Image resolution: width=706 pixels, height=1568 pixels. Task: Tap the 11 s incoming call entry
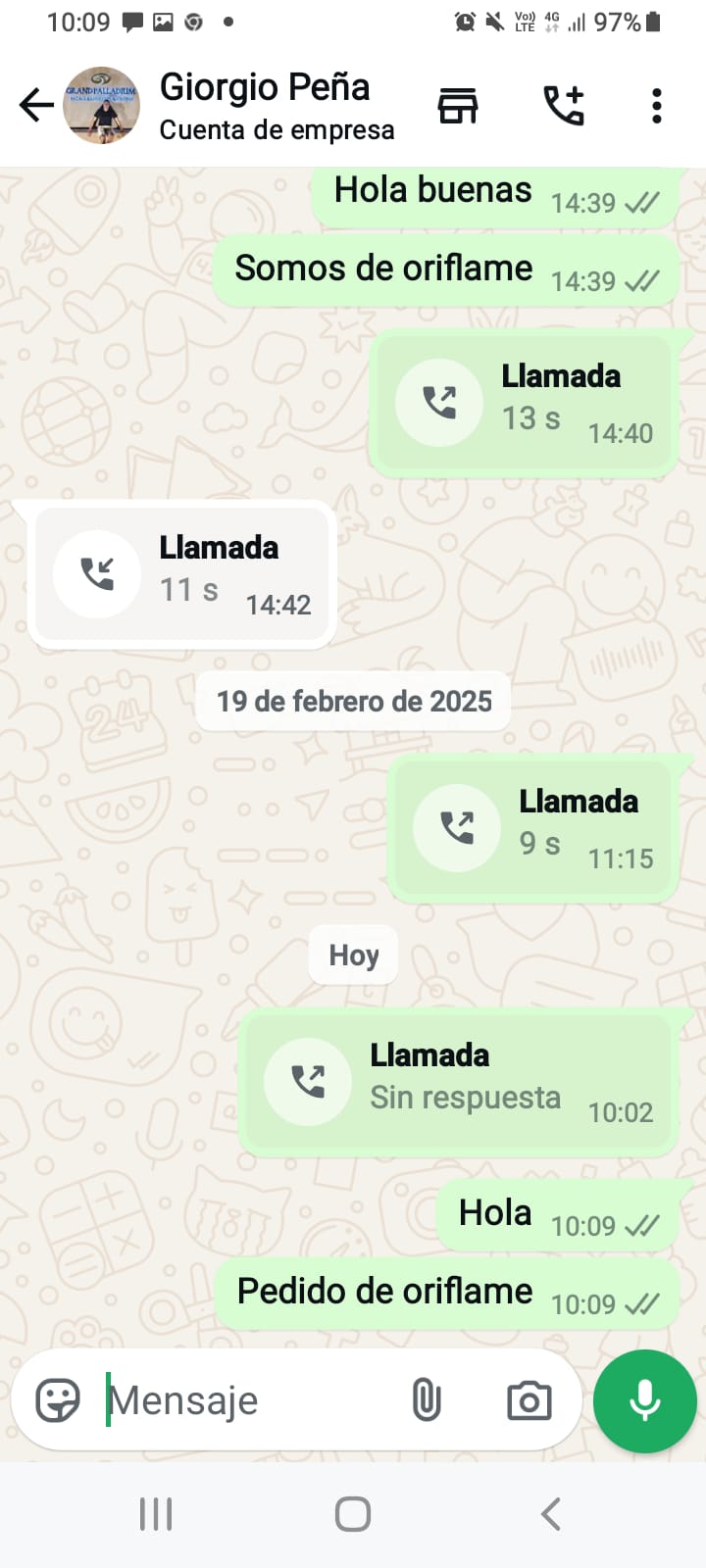[x=182, y=575]
